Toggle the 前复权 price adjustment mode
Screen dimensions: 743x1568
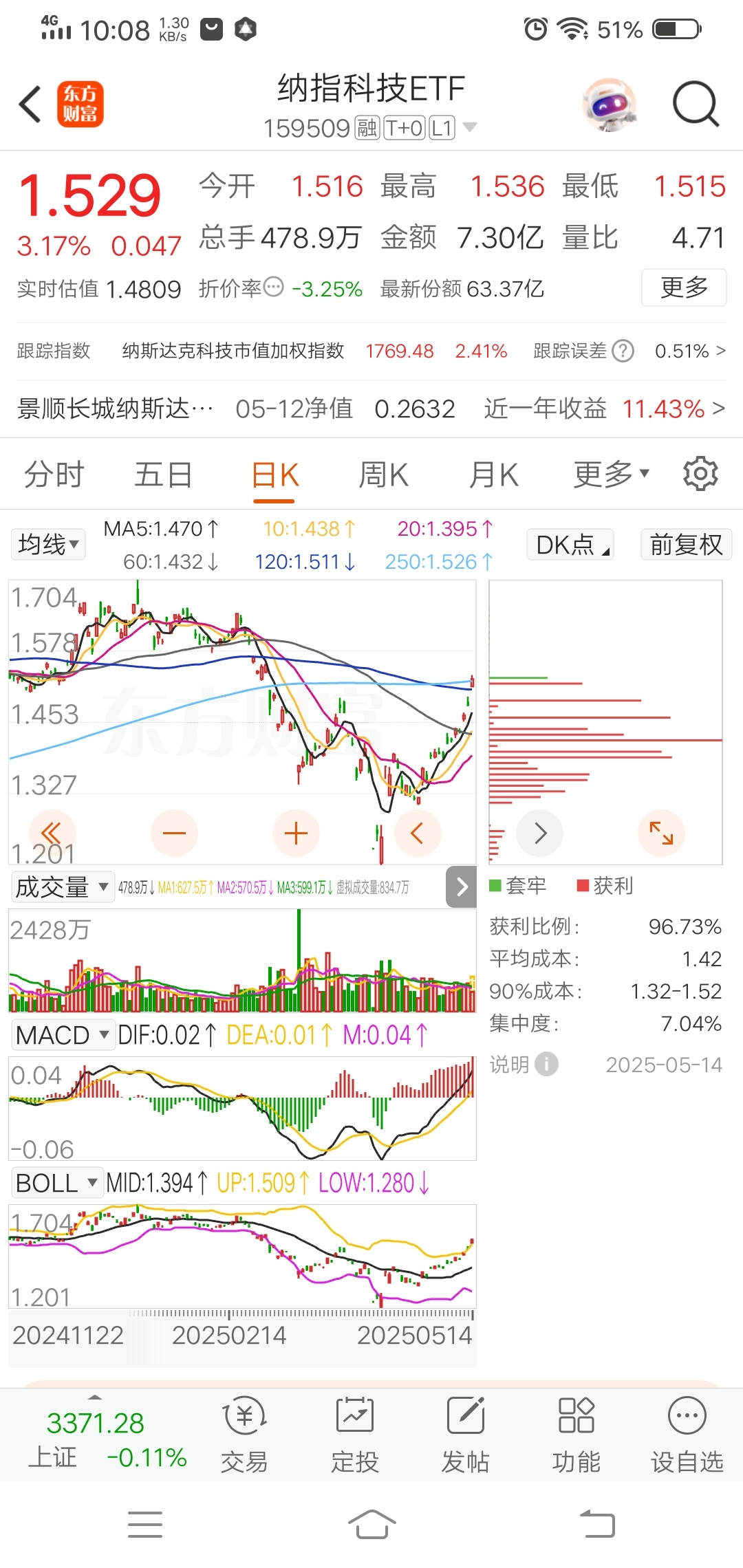pyautogui.click(x=685, y=544)
